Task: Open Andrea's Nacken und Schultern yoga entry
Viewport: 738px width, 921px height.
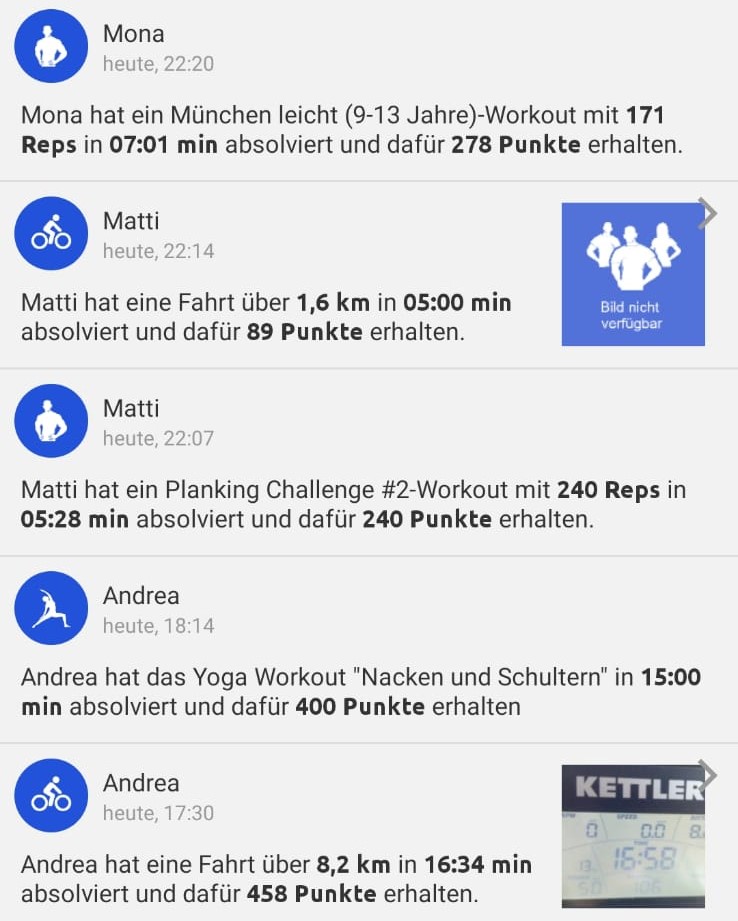Action: tap(360, 692)
